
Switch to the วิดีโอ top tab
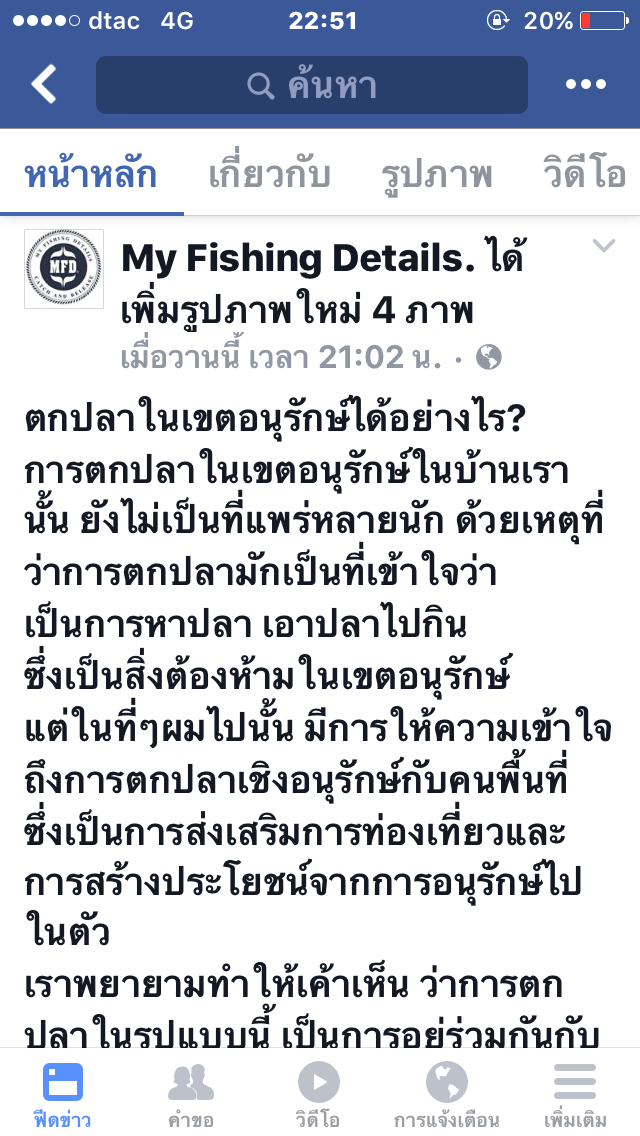pyautogui.click(x=584, y=175)
